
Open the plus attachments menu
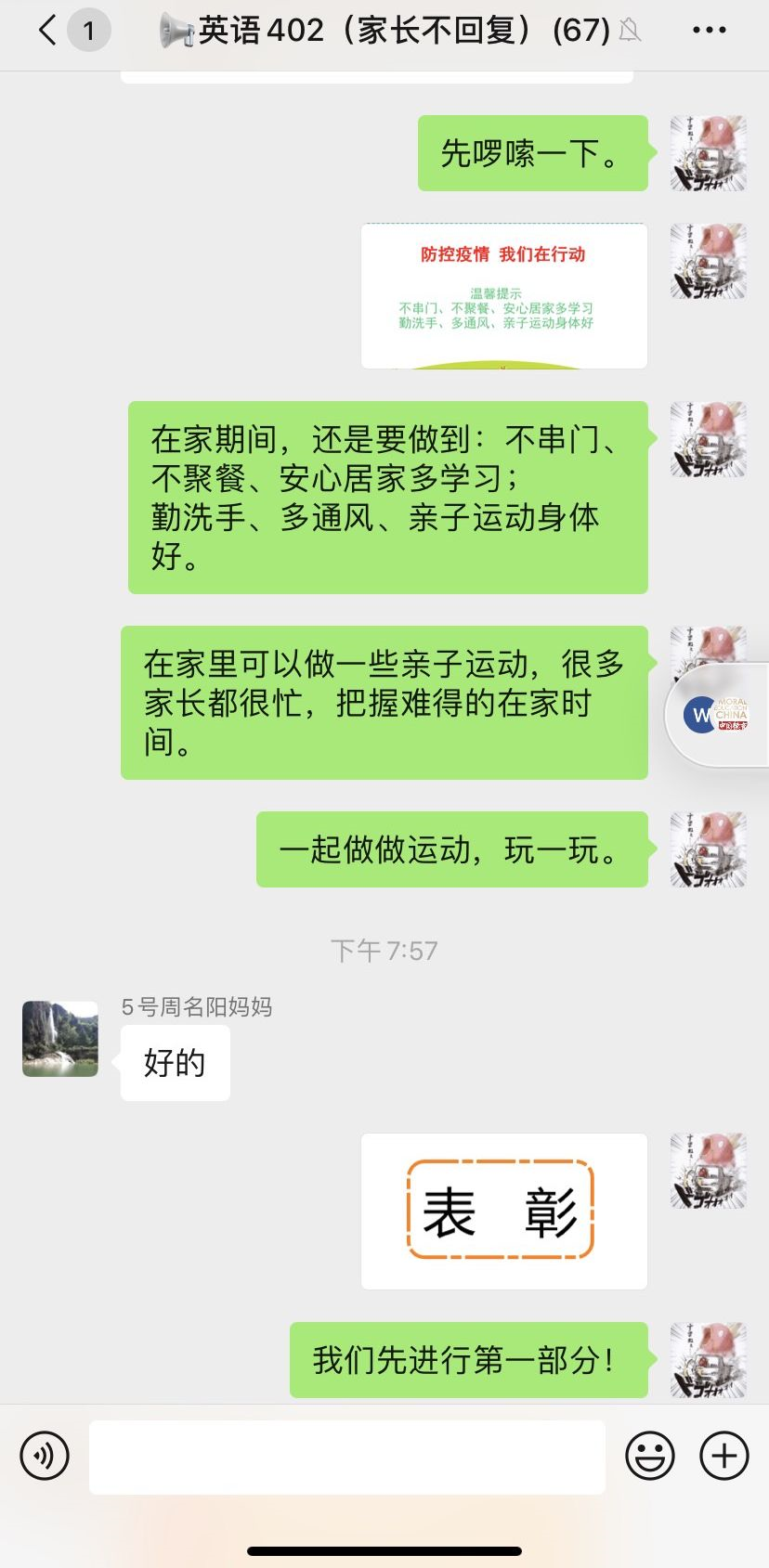[723, 1455]
